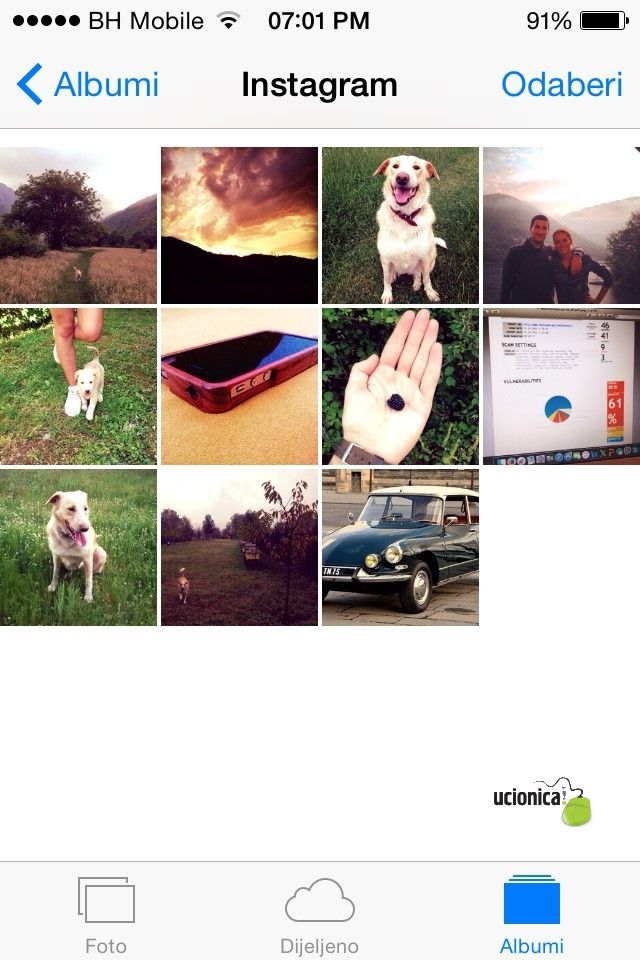Open the orchard with small dog photo
Image resolution: width=640 pixels, height=960 pixels.
[x=239, y=547]
